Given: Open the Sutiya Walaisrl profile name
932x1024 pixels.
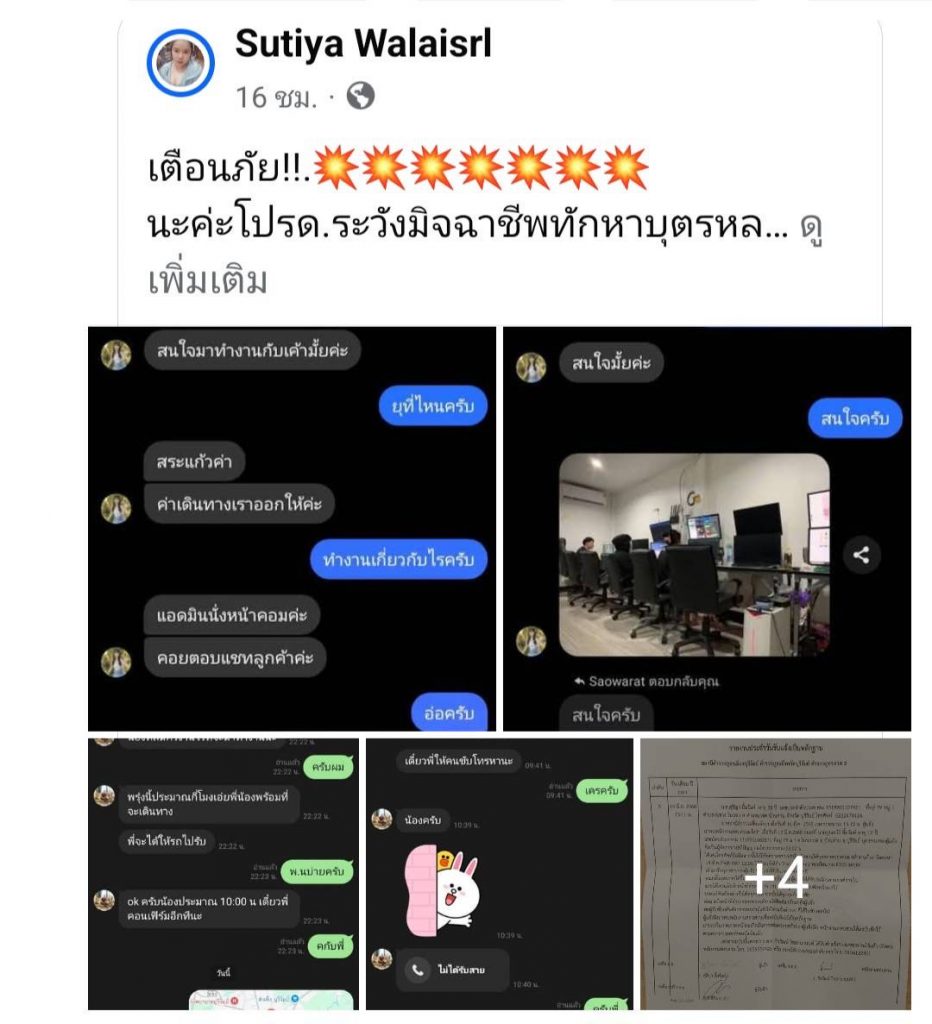Looking at the screenshot, I should pyautogui.click(x=363, y=44).
